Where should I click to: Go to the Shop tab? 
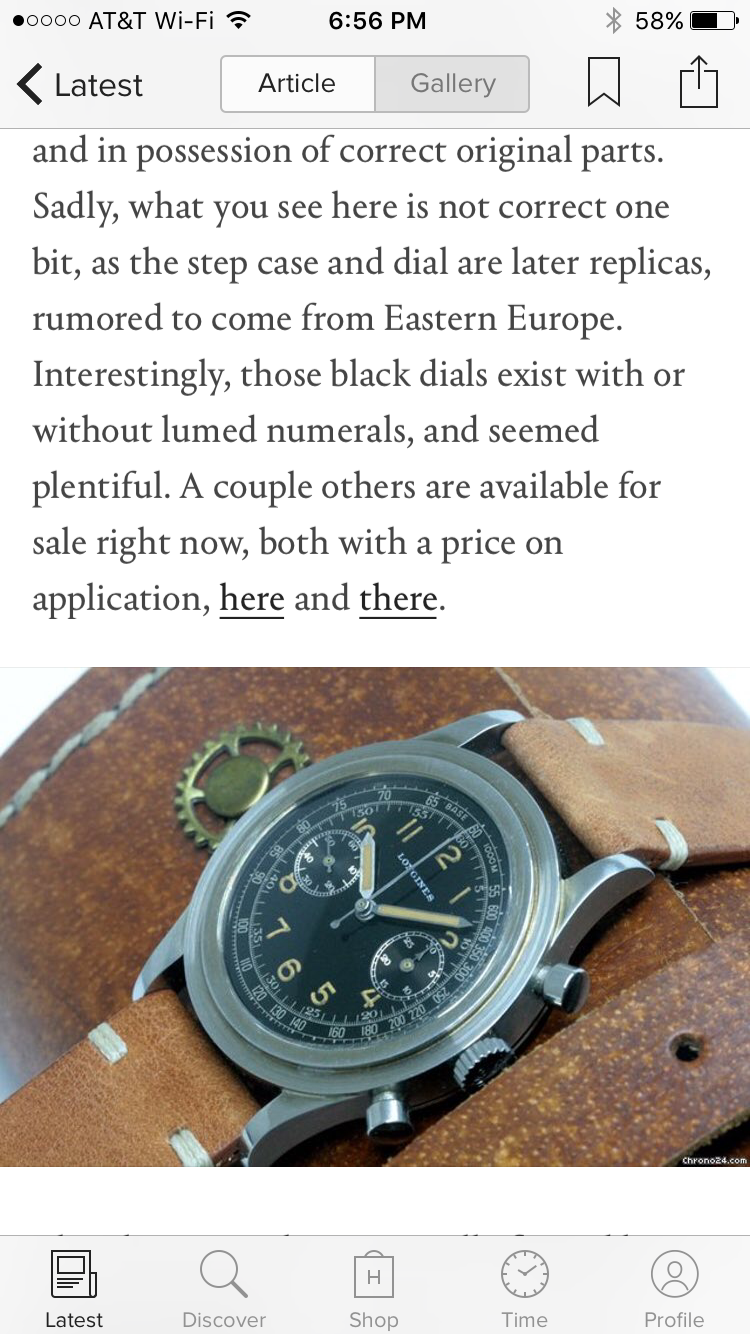374,1289
